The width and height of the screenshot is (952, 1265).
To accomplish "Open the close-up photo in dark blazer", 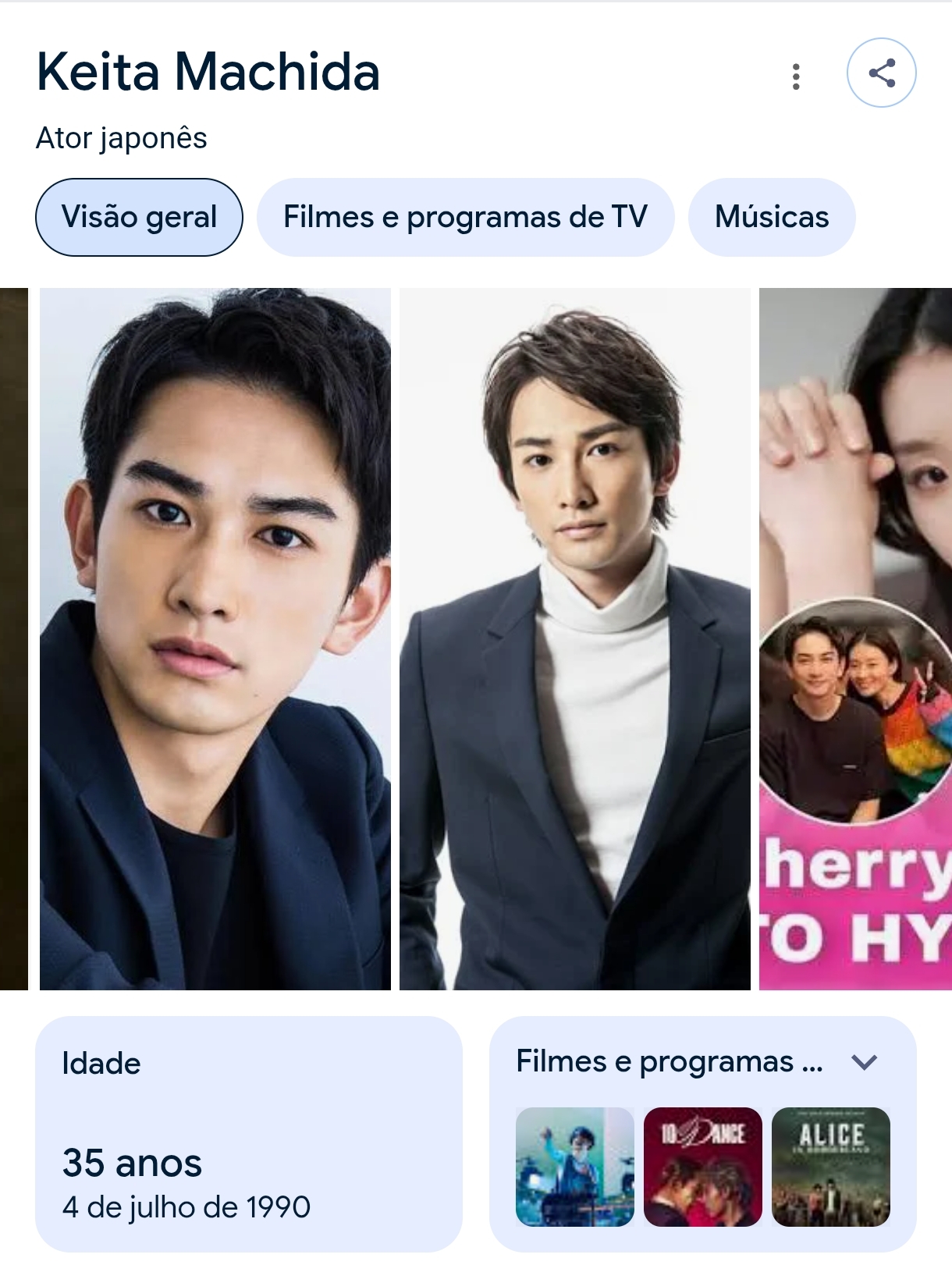I will pos(215,638).
